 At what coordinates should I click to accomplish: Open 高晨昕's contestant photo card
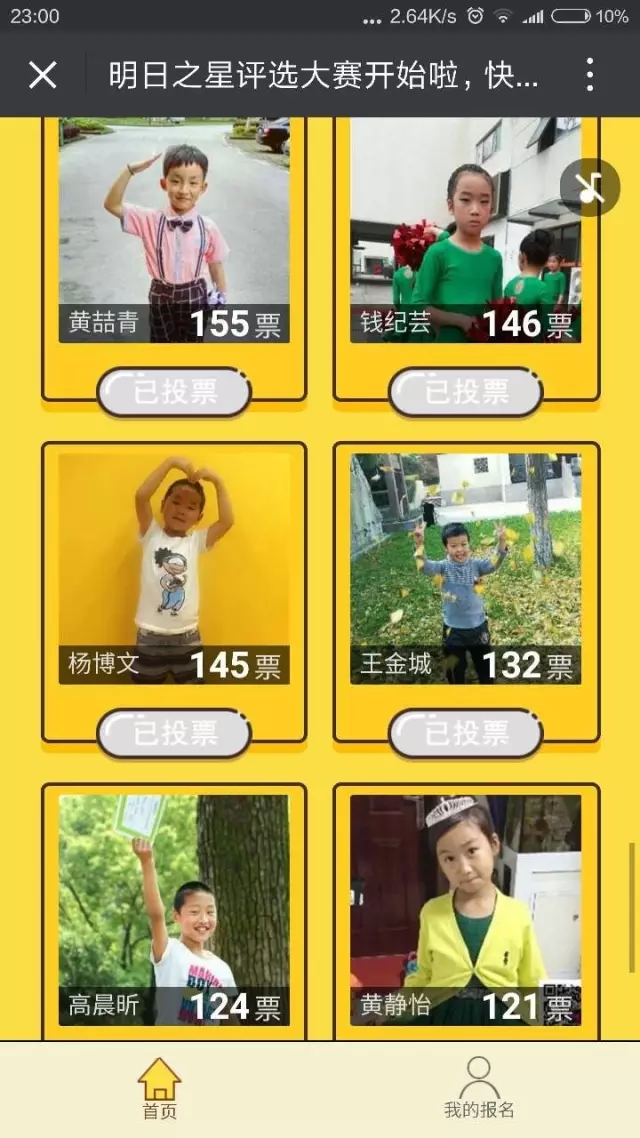[174, 905]
